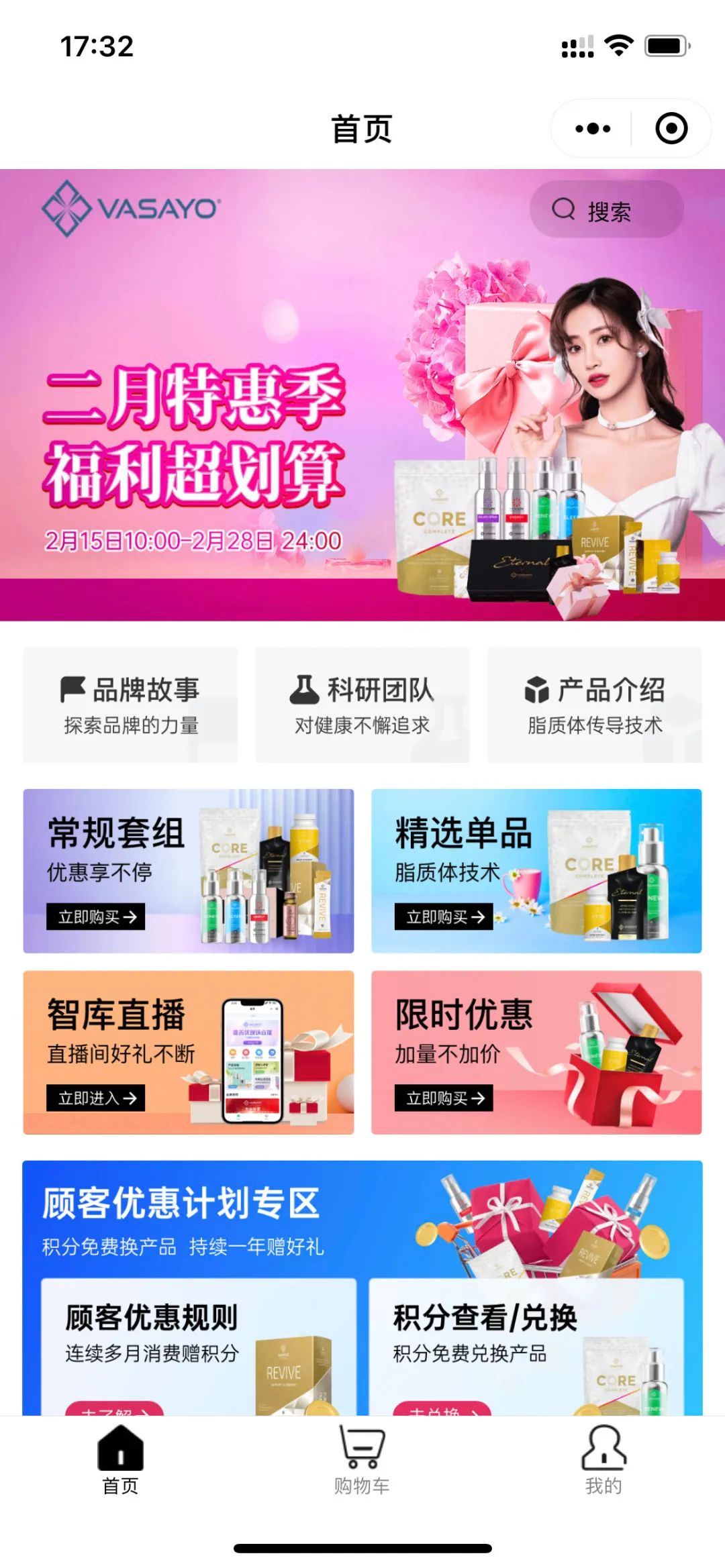This screenshot has height=1568, width=725.
Task: Tap 立即进入 under 智库直播
Action: coord(96,1098)
